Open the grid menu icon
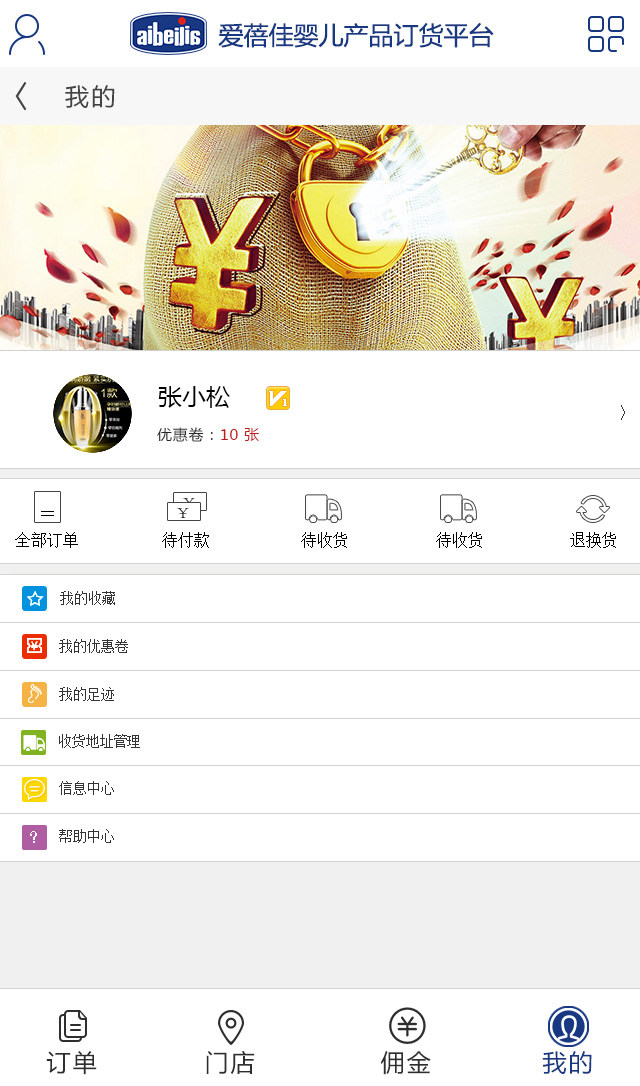The image size is (640, 1086). pos(605,34)
